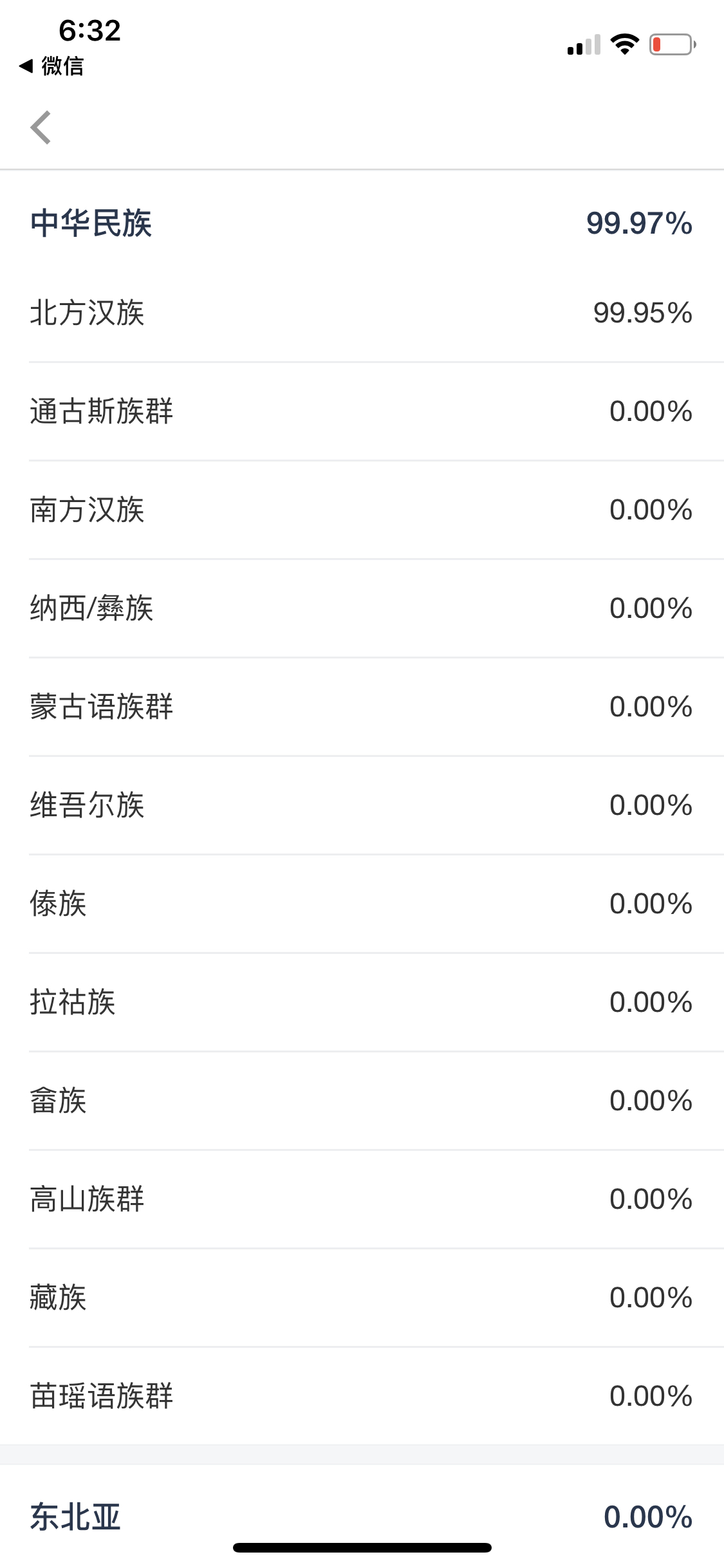
Task: Go back using the top arrow
Action: (41, 127)
